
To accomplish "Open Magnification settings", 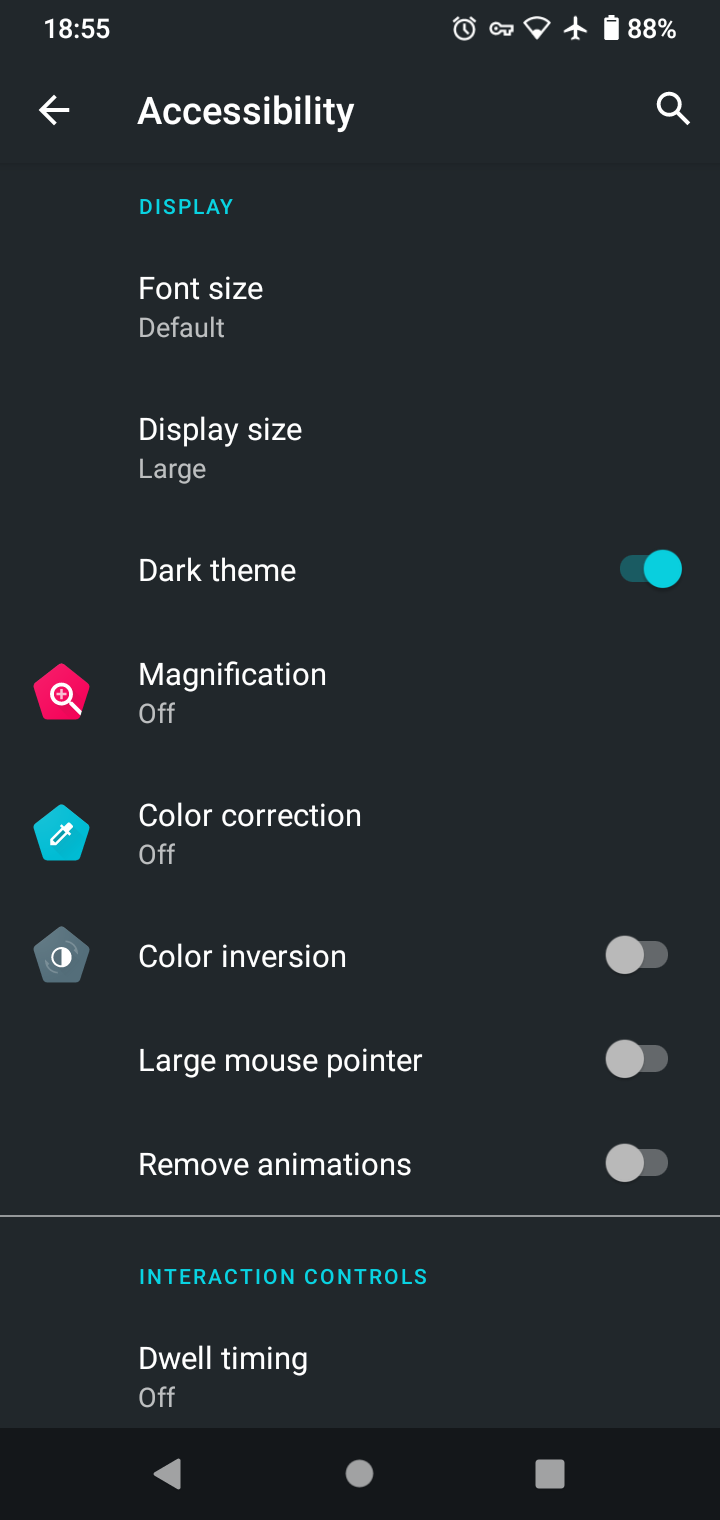I will [232, 692].
